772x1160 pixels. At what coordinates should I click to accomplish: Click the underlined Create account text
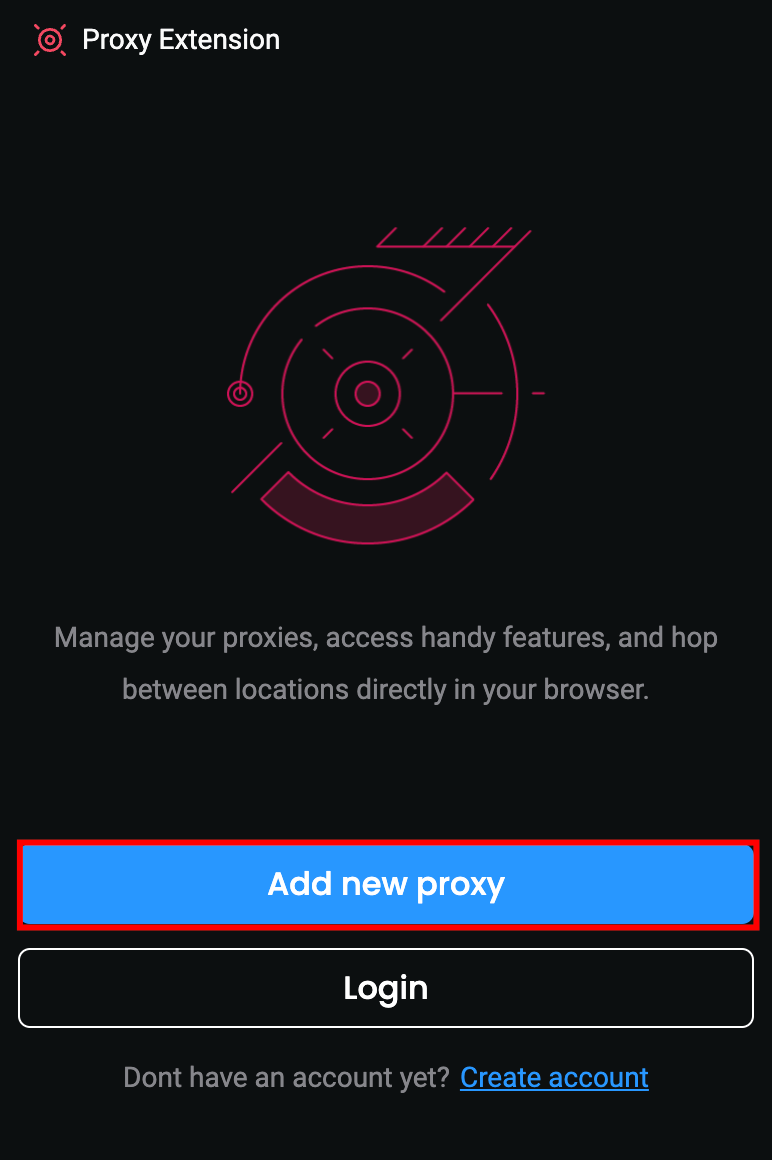click(x=554, y=1077)
